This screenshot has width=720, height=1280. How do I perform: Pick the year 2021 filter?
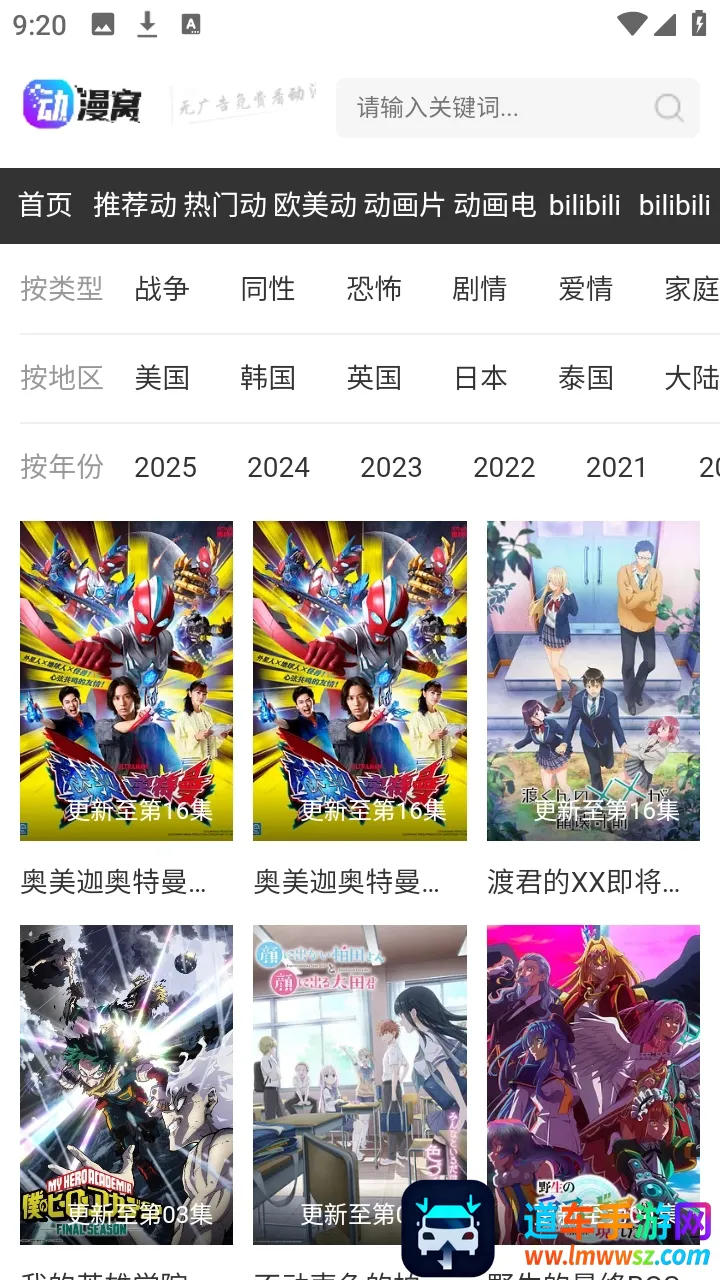pos(616,467)
